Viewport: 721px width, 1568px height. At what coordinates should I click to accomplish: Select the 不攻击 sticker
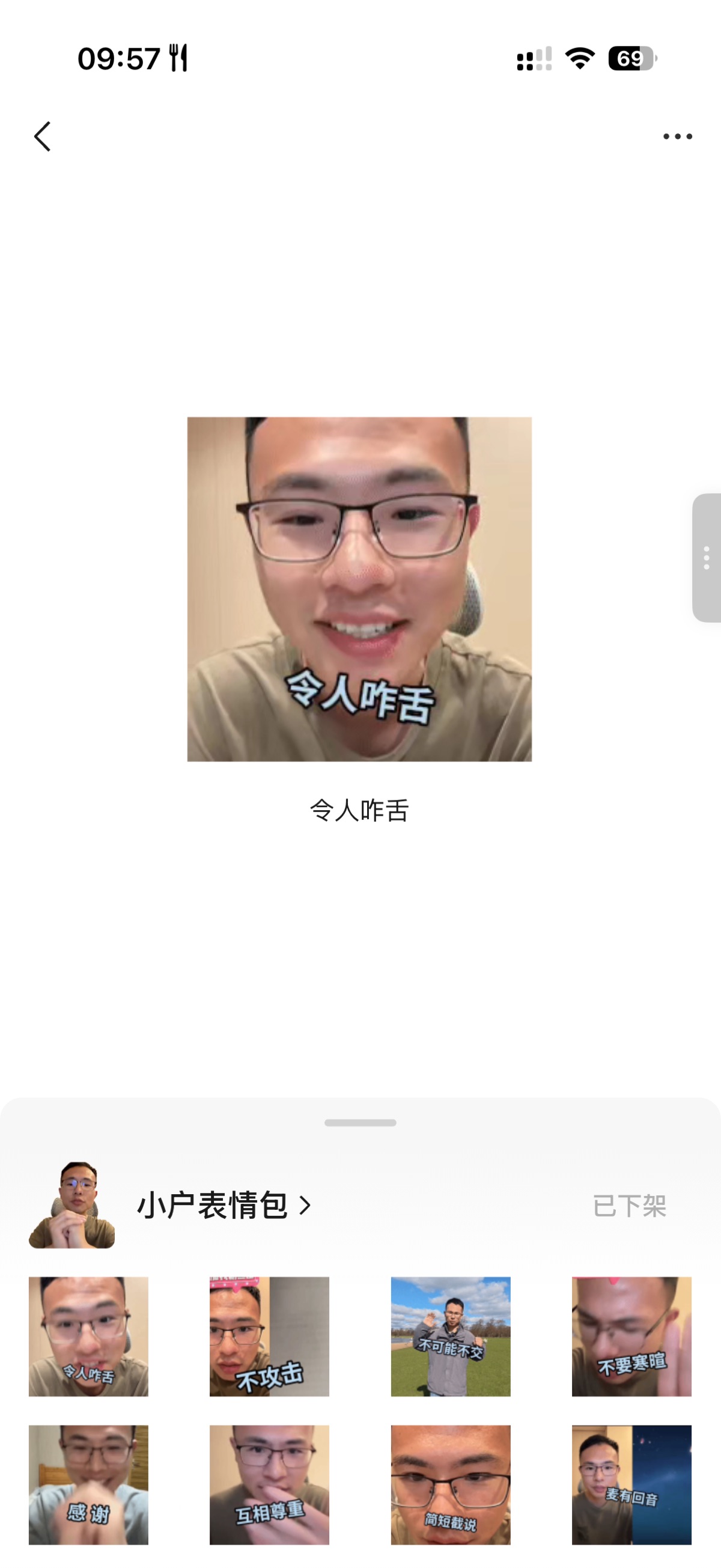270,1336
